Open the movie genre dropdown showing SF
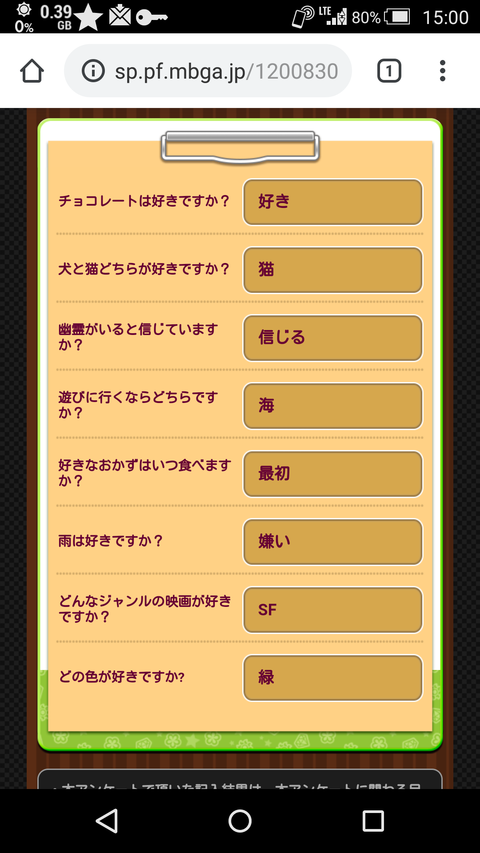Screen dimensions: 480x853 coord(333,610)
